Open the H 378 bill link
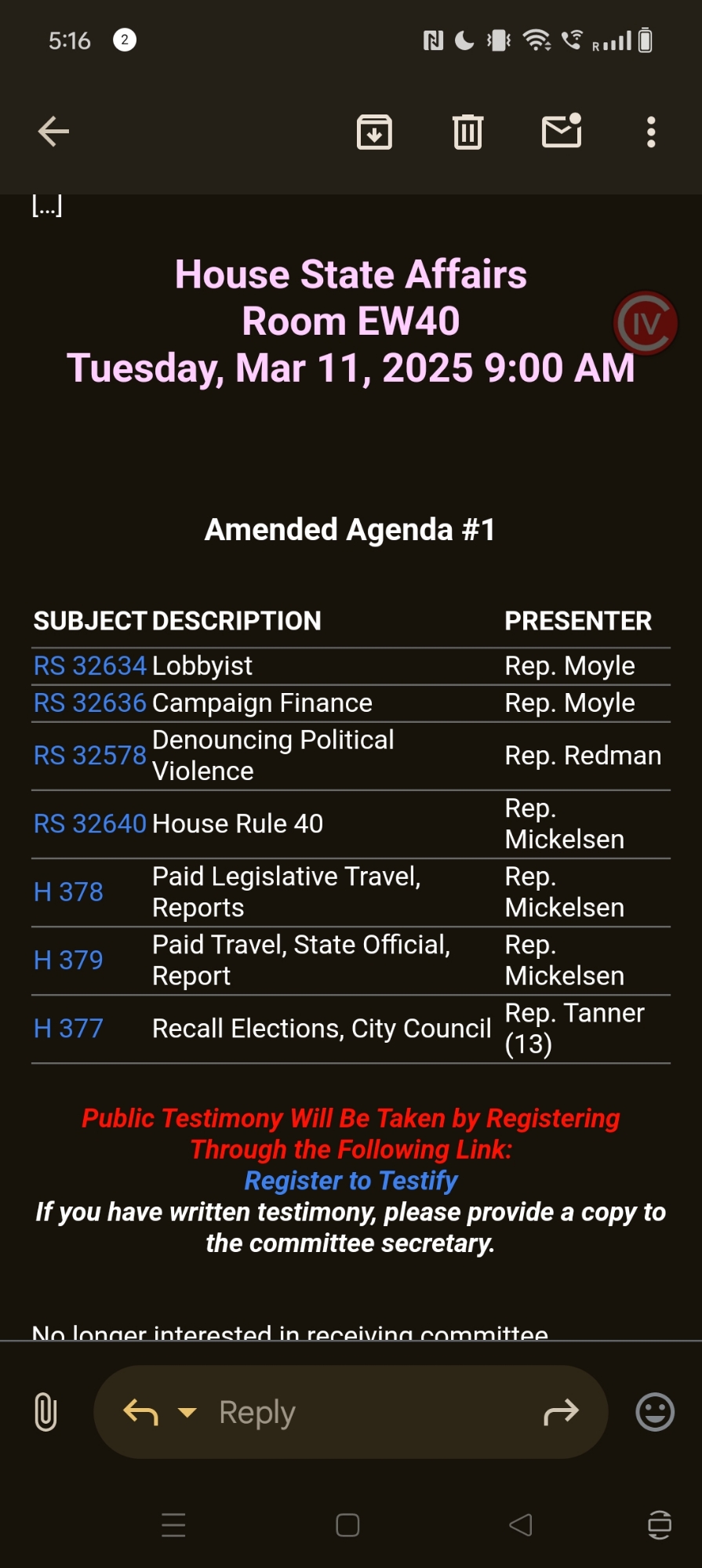Screen dimensions: 702x1568 tap(68, 892)
